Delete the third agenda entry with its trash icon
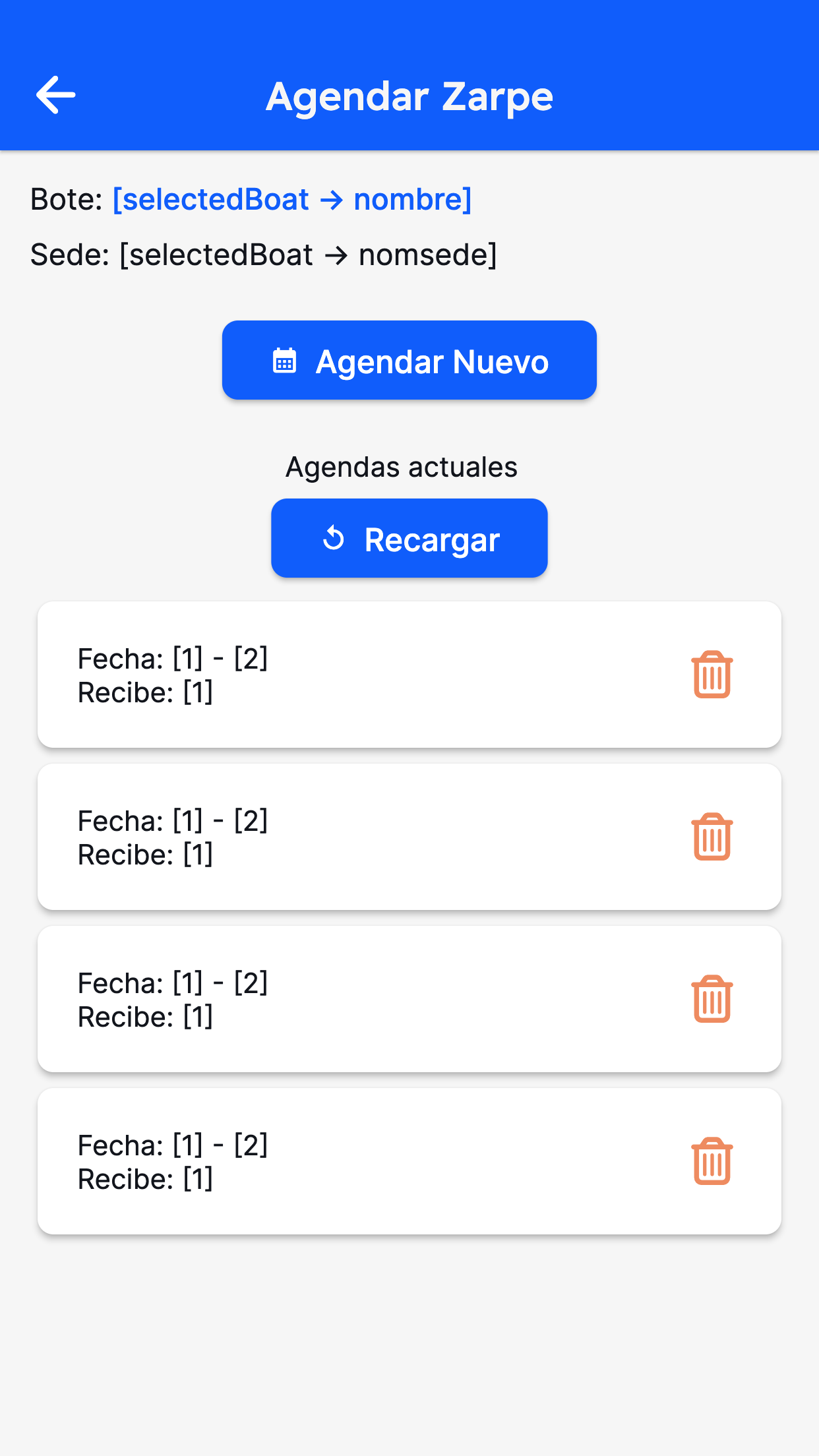The image size is (819, 1456). click(712, 998)
